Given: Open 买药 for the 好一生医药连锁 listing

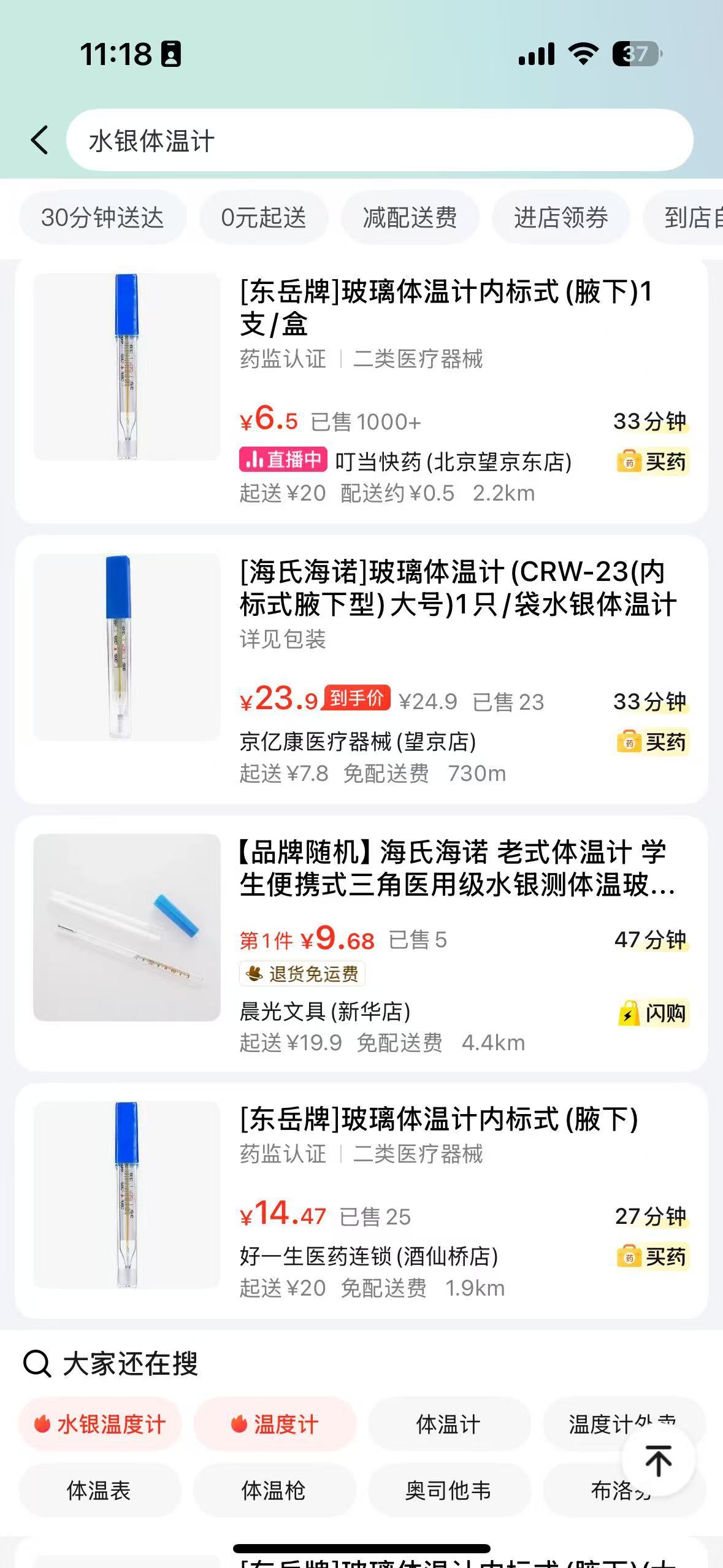Looking at the screenshot, I should (x=652, y=1256).
